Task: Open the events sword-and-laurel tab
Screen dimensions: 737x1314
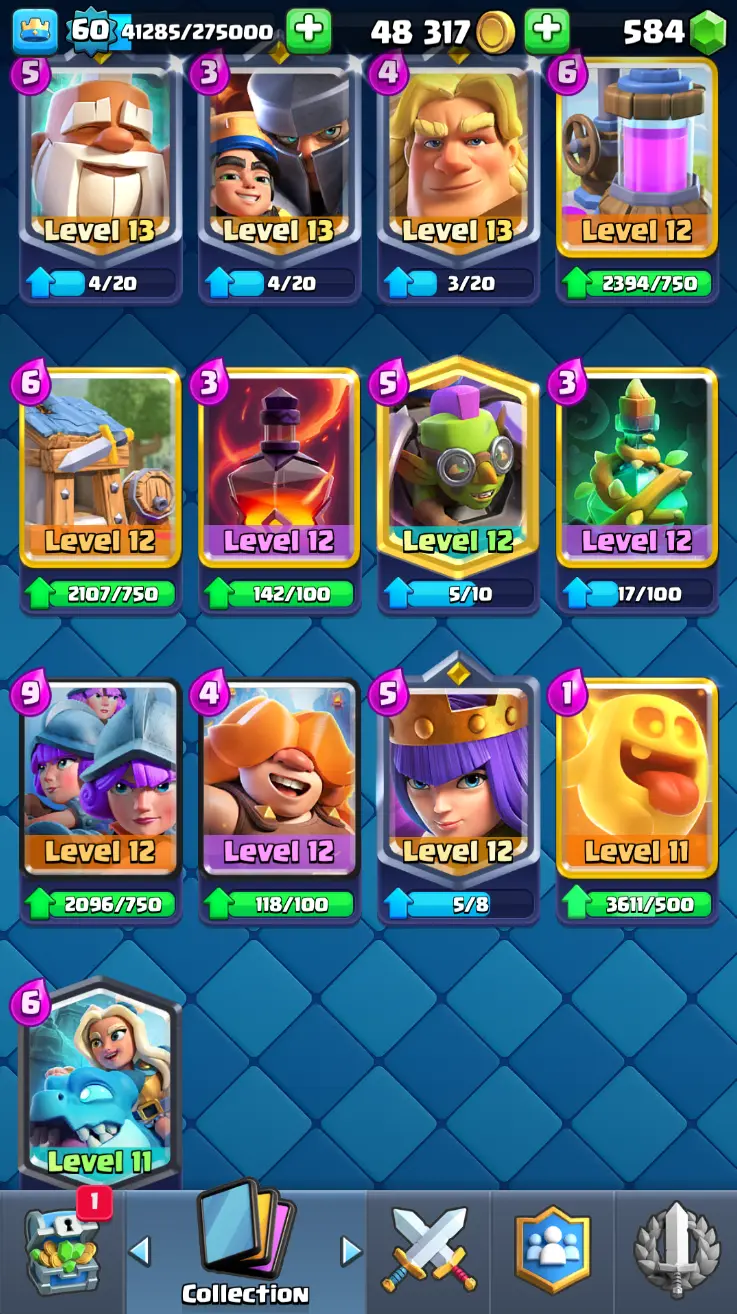Action: click(x=677, y=1250)
